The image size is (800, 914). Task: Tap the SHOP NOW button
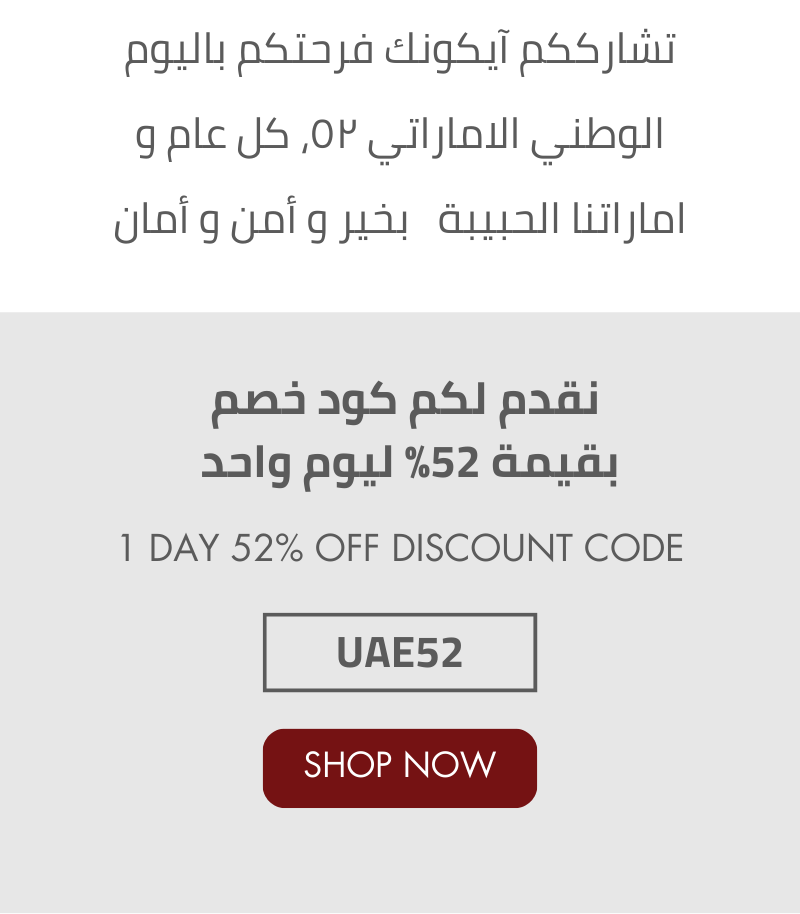point(400,767)
